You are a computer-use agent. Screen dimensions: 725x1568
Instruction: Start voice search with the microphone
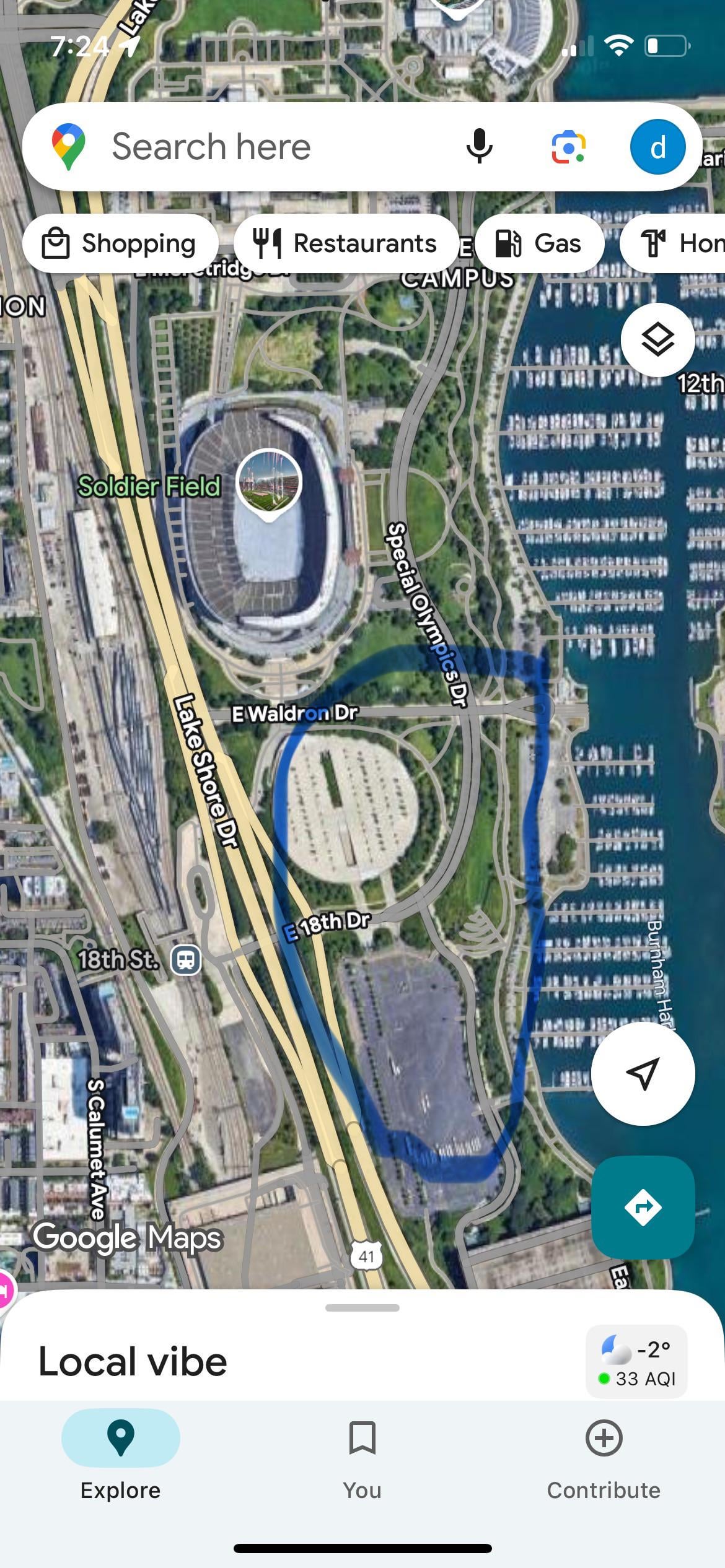coord(479,147)
